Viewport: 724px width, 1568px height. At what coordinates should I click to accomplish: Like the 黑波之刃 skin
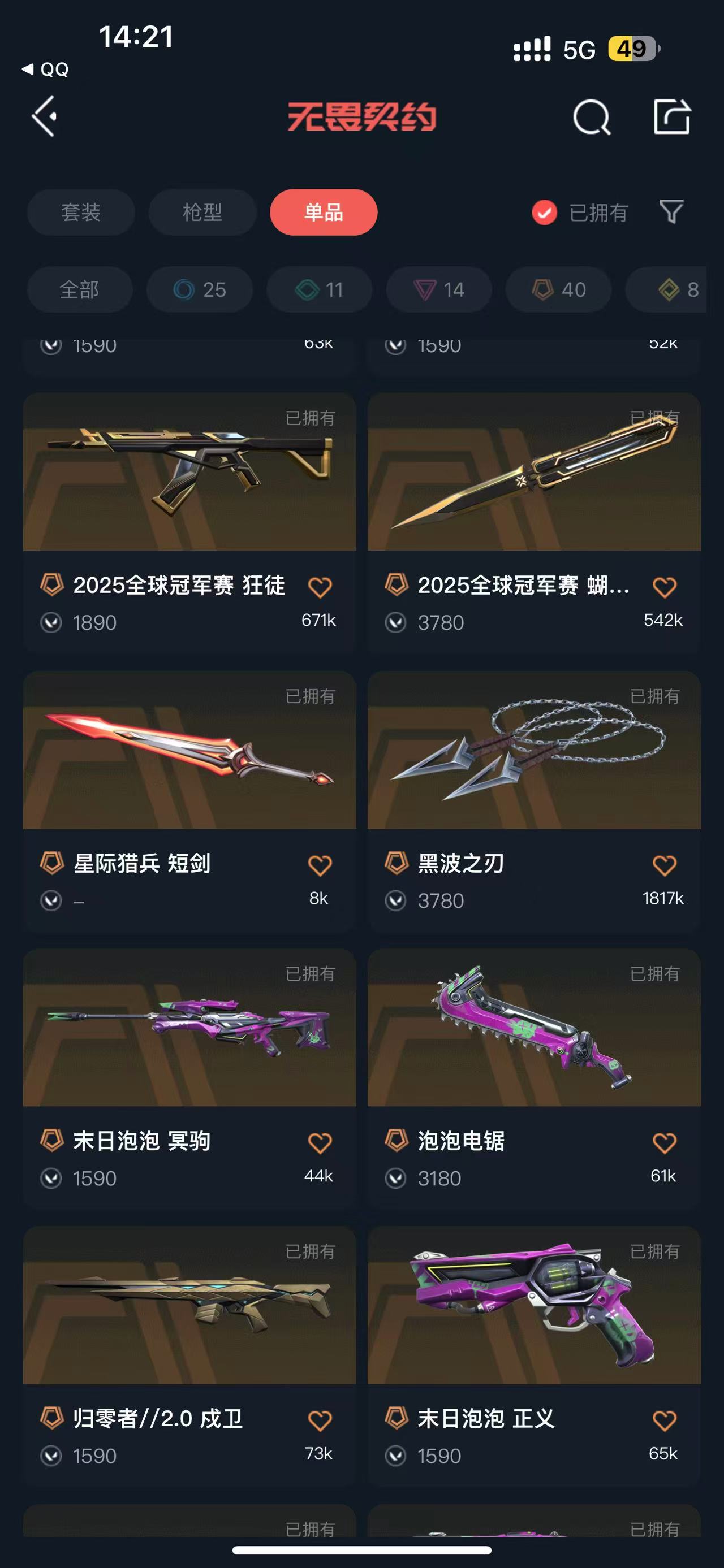pyautogui.click(x=663, y=865)
